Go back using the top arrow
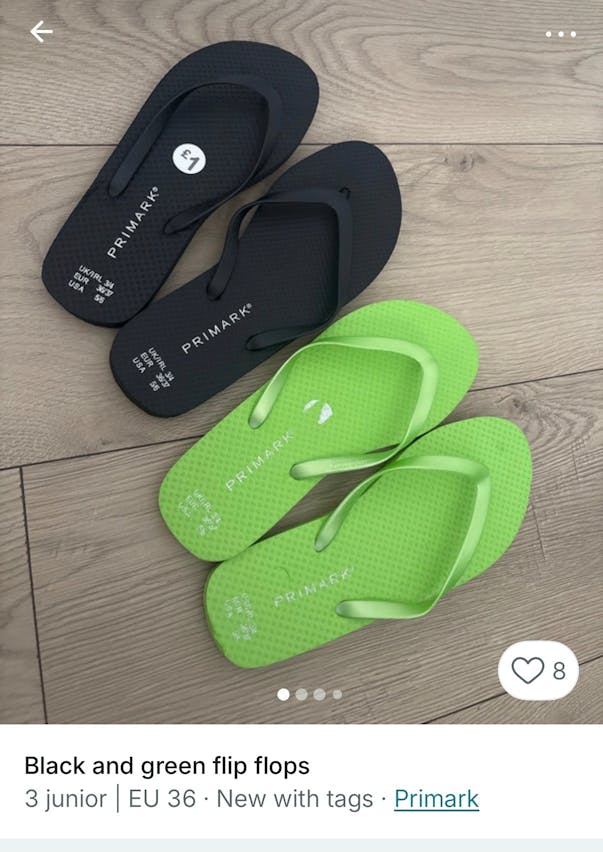Screen dimensions: 603x852 pyautogui.click(x=41, y=32)
